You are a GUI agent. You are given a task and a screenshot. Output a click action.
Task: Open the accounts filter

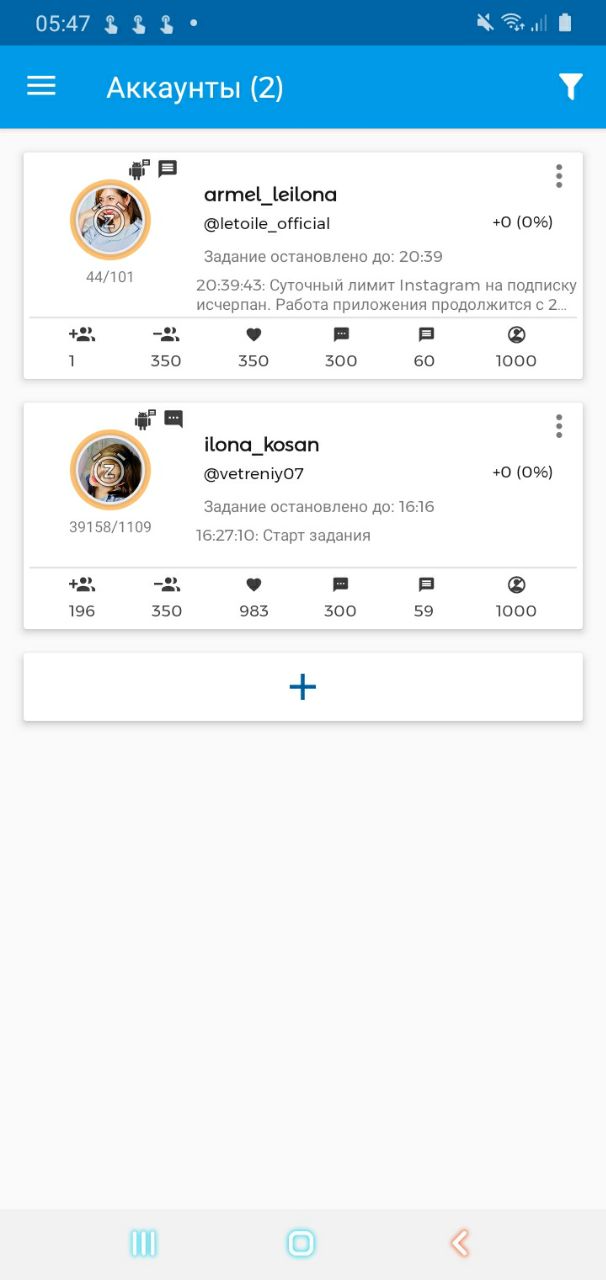click(x=570, y=87)
